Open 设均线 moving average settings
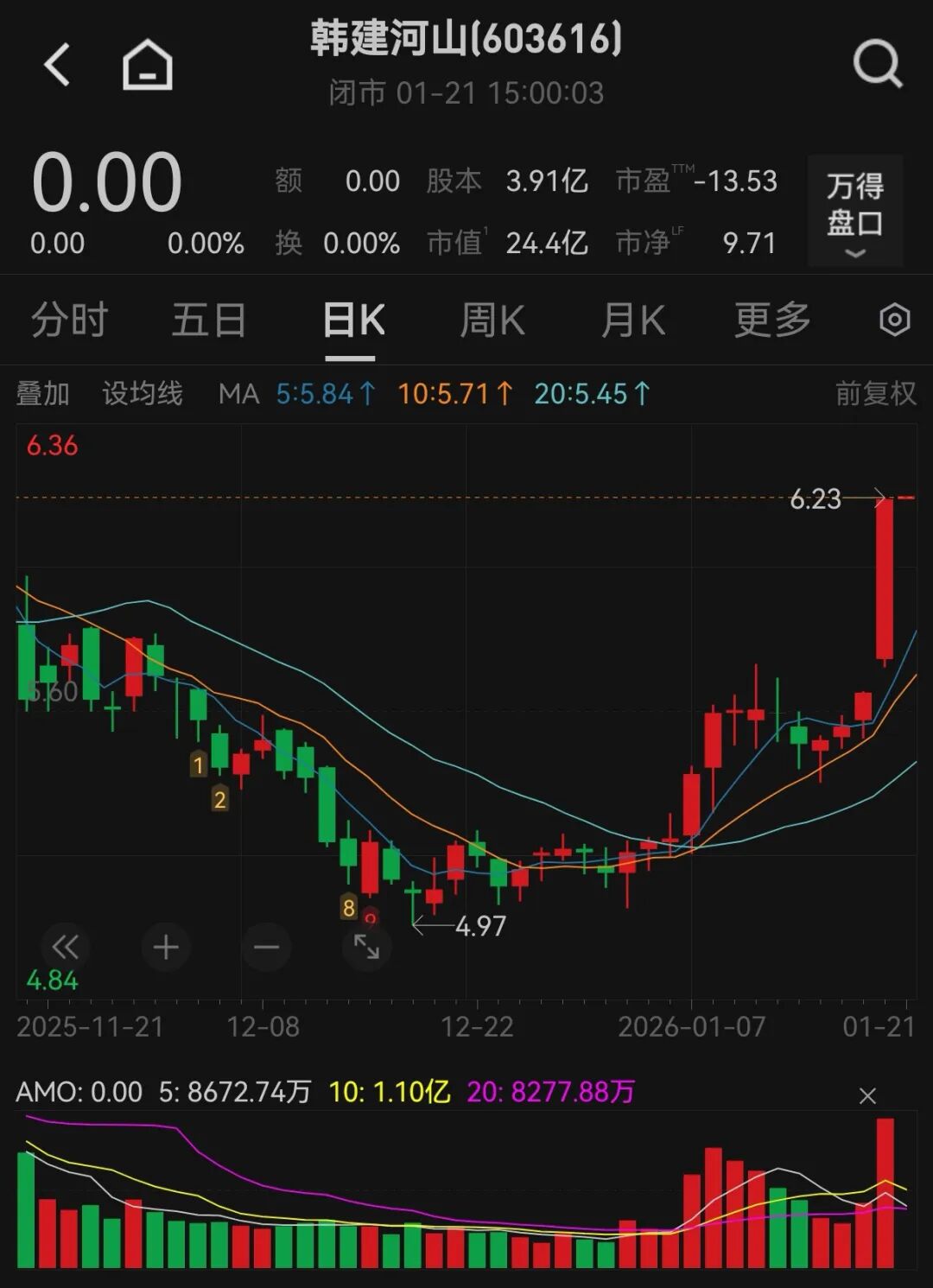Image resolution: width=933 pixels, height=1288 pixels. (143, 393)
